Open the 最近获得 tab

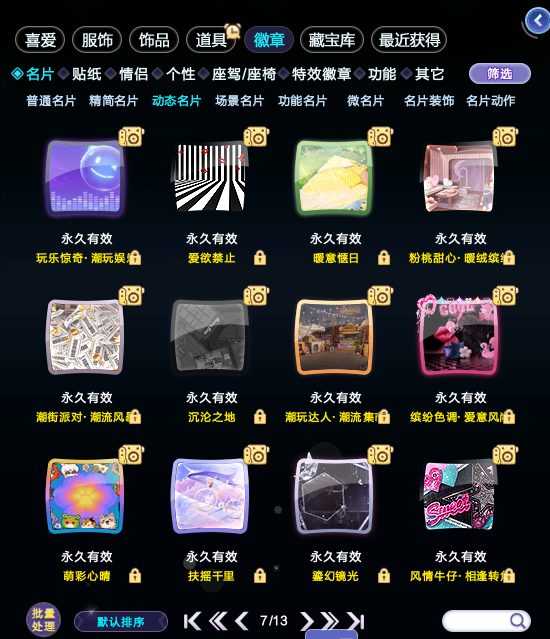[409, 40]
